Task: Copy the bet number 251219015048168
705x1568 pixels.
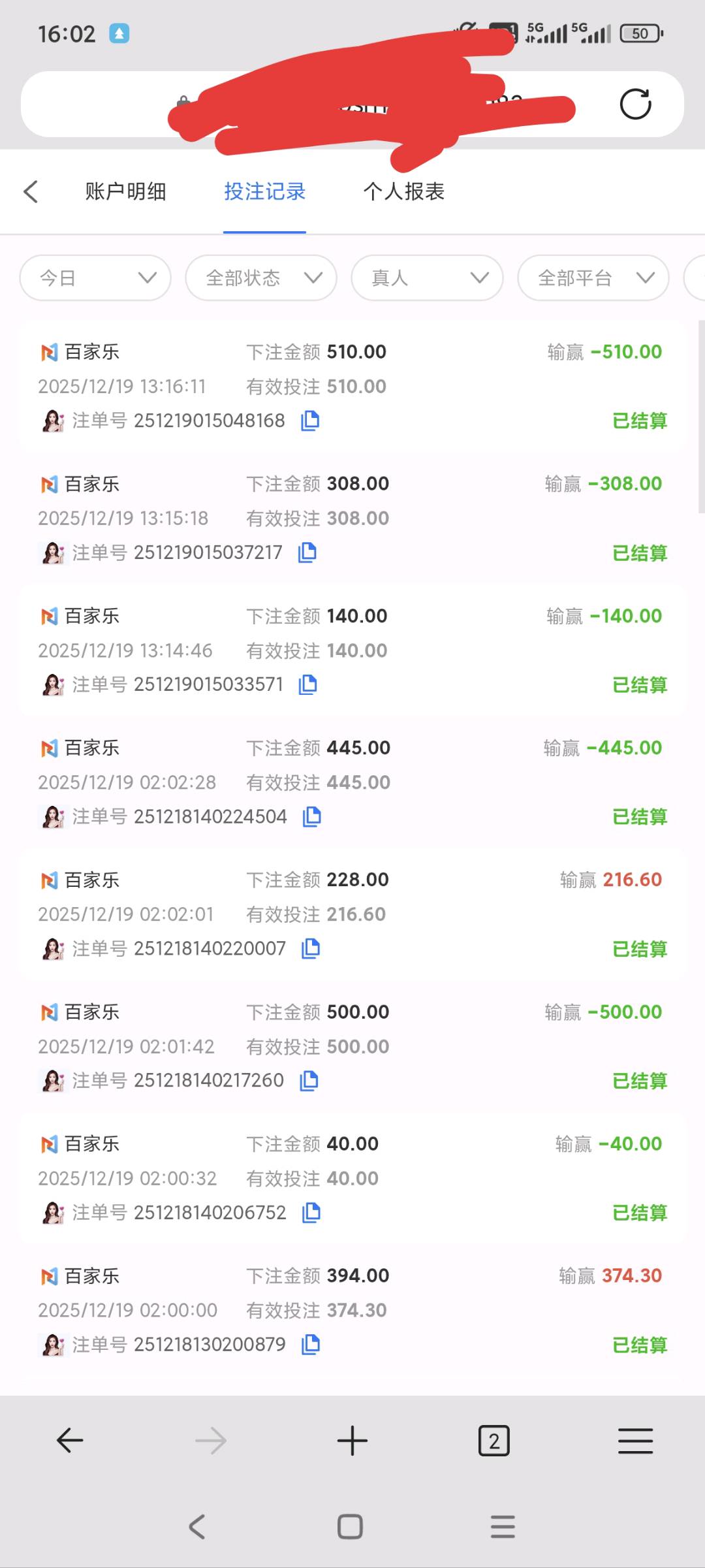Action: pos(311,421)
